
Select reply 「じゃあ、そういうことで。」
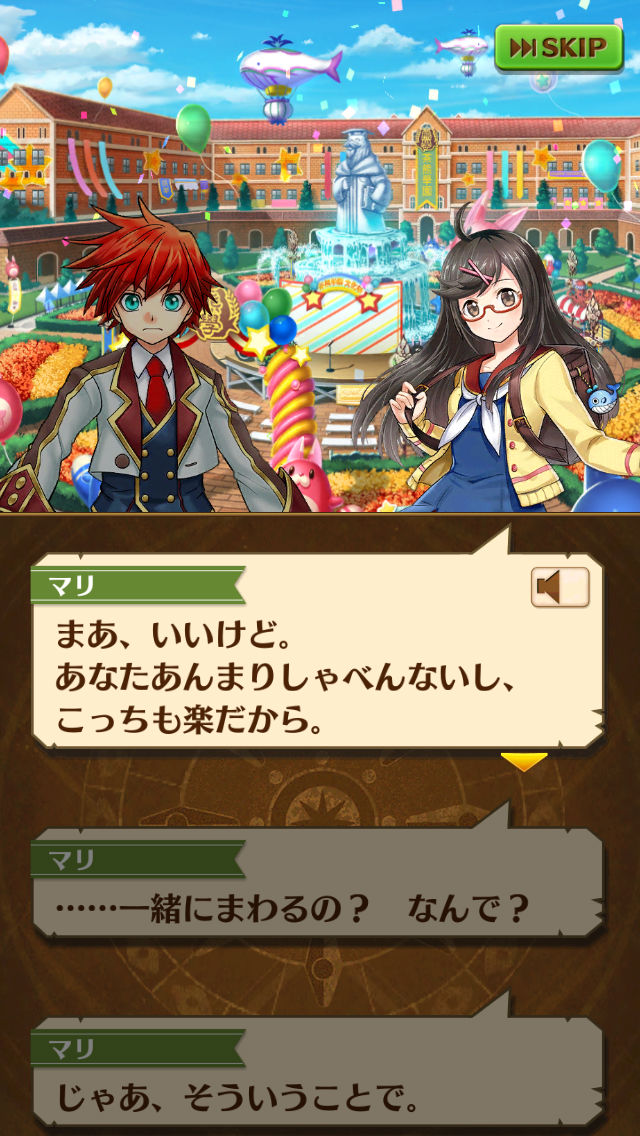(x=318, y=1082)
